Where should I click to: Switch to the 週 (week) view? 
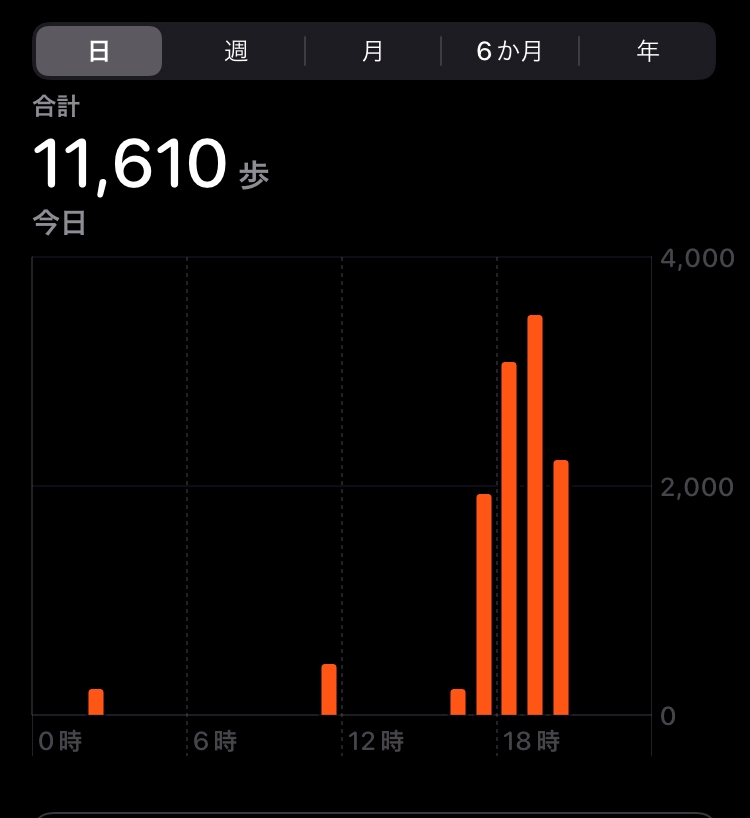pos(236,51)
